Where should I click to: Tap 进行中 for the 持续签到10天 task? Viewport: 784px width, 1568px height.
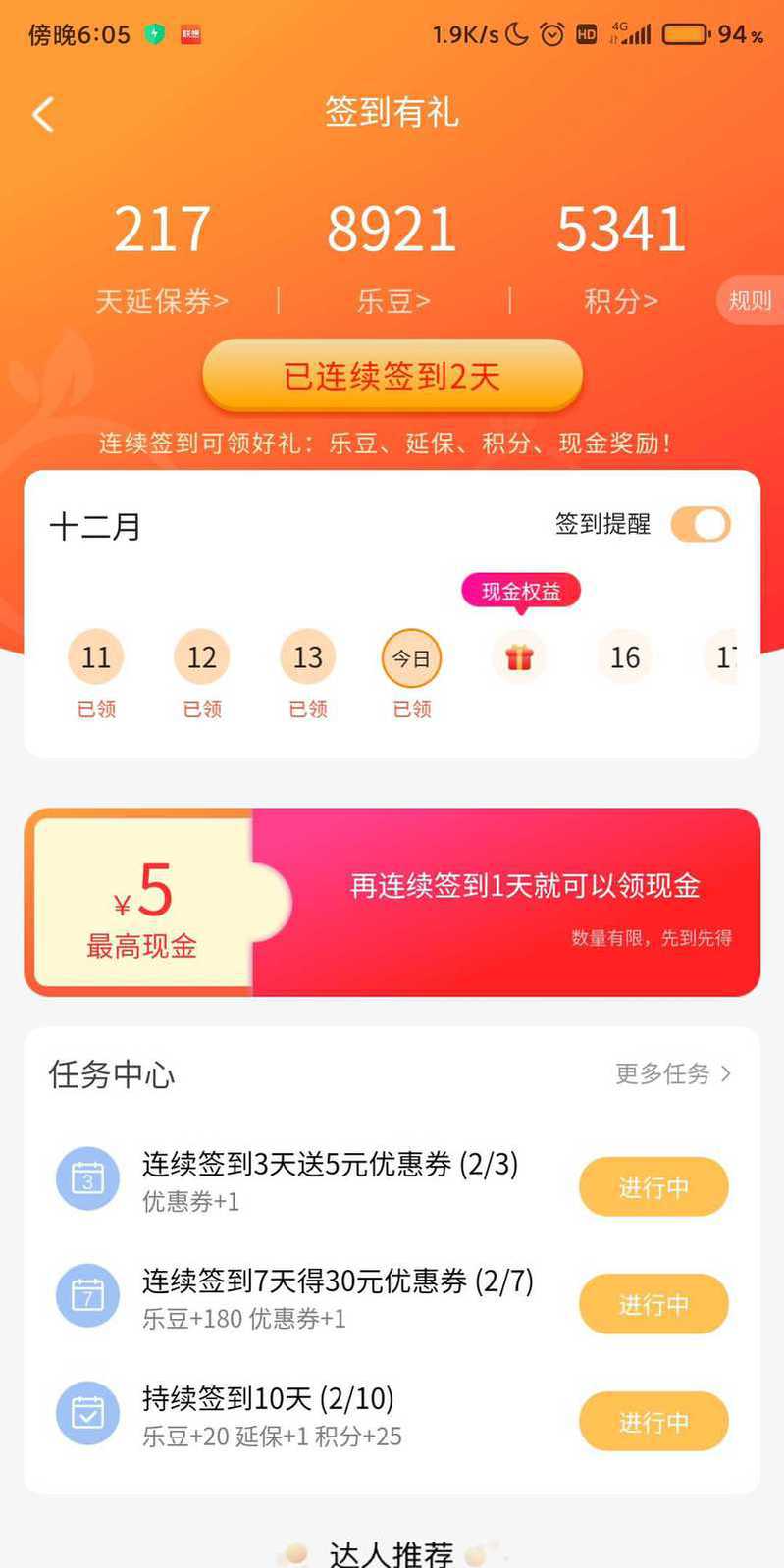(x=653, y=1421)
